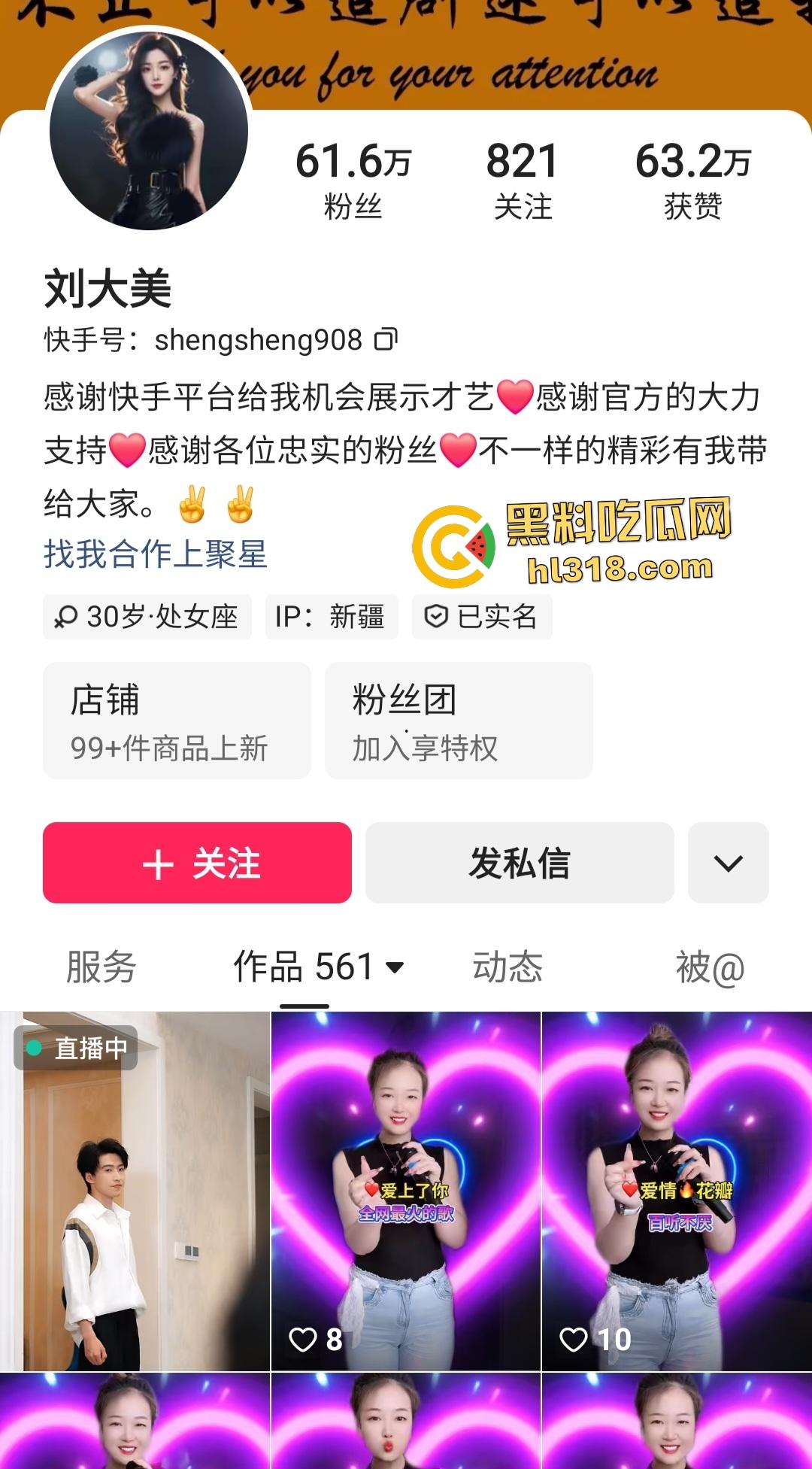Click the red heart emoji in the bio

(x=519, y=402)
